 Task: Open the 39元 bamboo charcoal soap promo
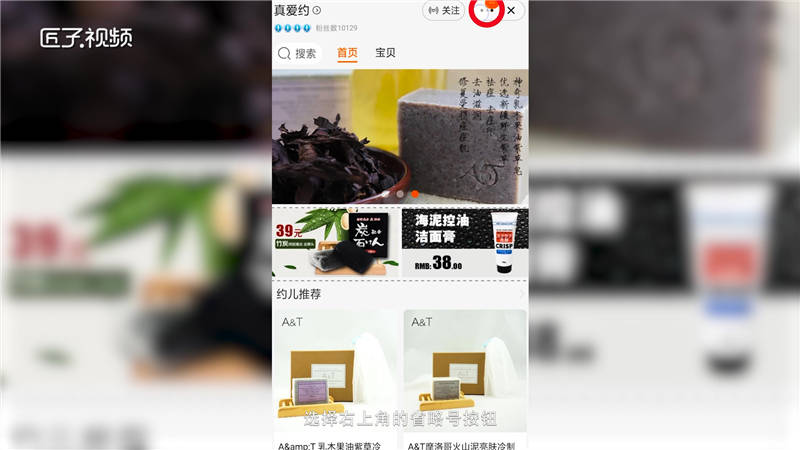pyautogui.click(x=336, y=242)
